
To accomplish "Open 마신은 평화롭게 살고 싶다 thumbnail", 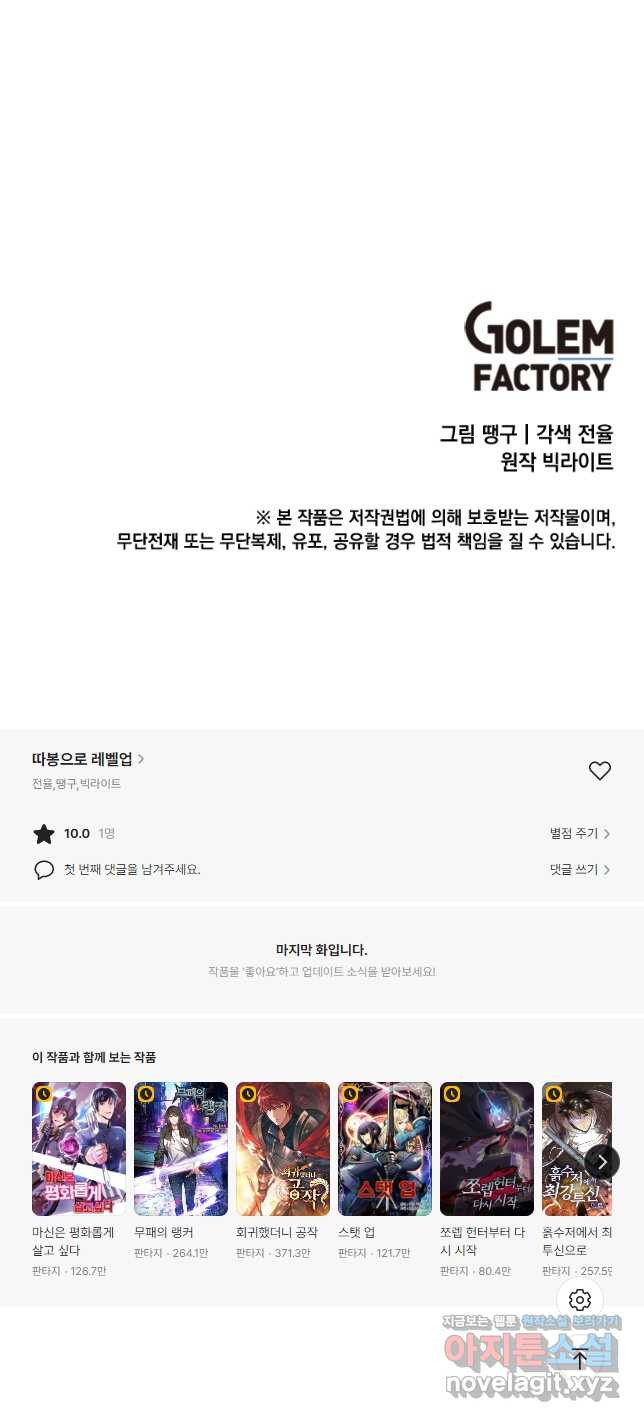I will coord(79,1149).
